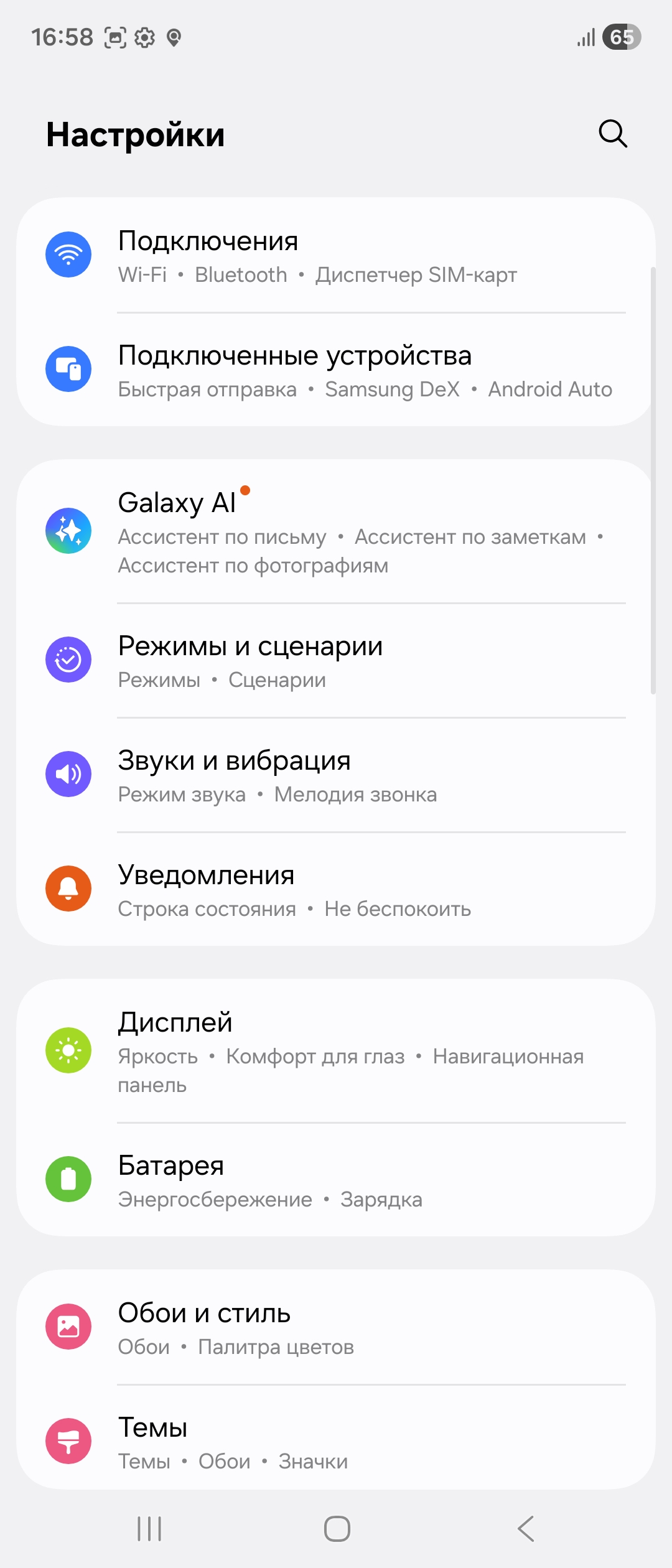Viewport: 672px width, 1568px height.
Task: Open Батарея settings
Action: point(336,1180)
